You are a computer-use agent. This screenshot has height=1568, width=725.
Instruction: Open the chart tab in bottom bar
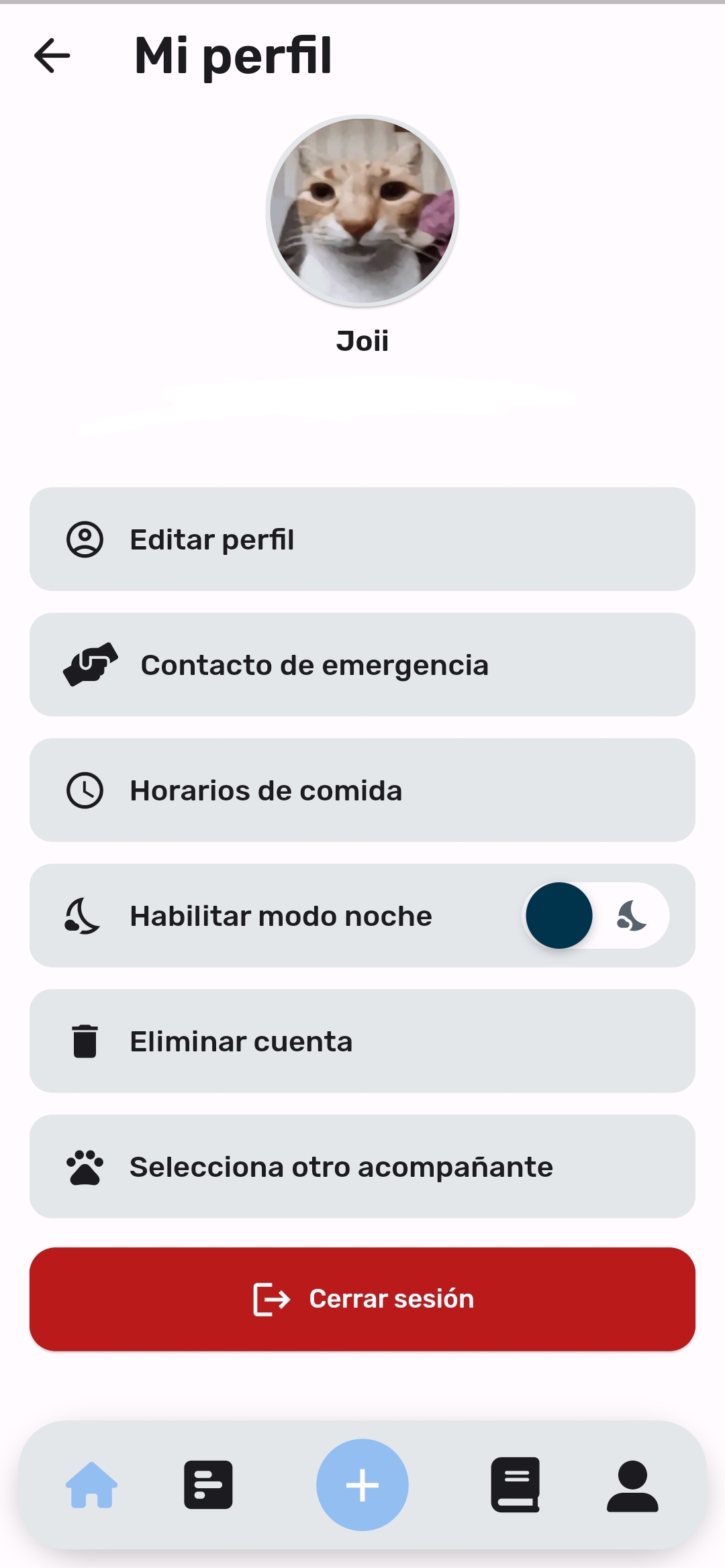pos(208,1485)
